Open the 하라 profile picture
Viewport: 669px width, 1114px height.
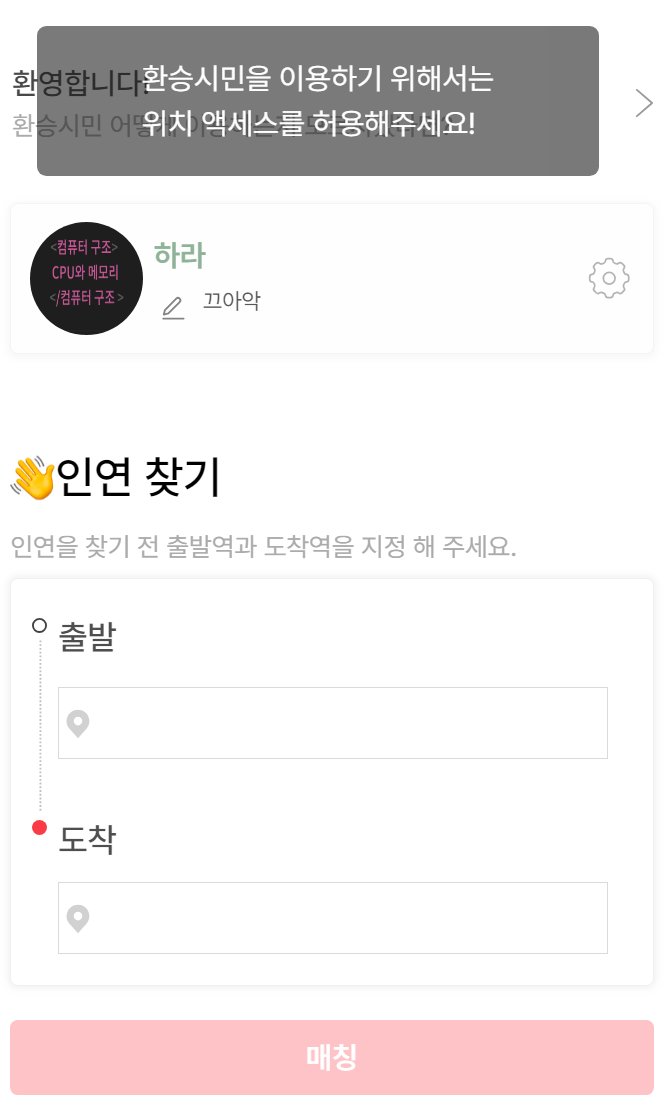click(x=86, y=278)
